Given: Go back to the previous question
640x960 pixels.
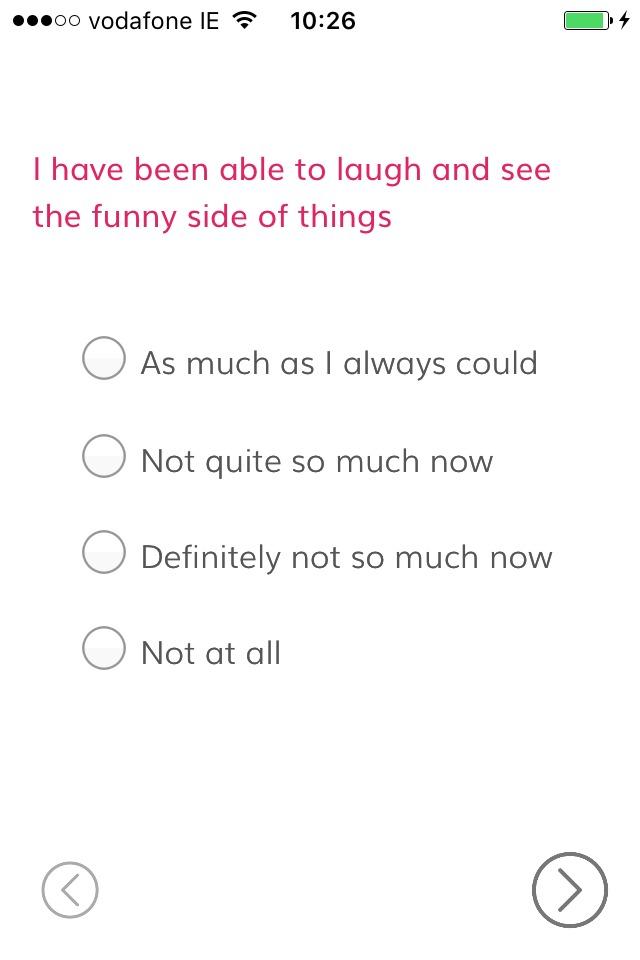Looking at the screenshot, I should [x=70, y=889].
